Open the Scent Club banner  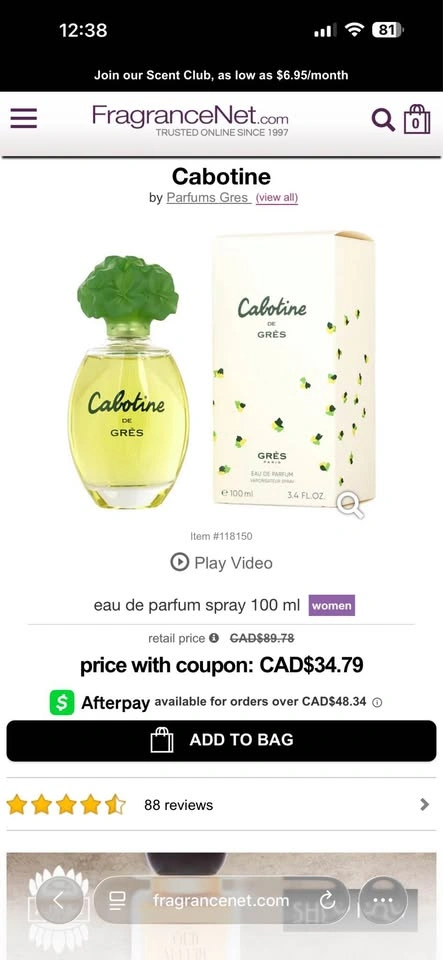222,75
